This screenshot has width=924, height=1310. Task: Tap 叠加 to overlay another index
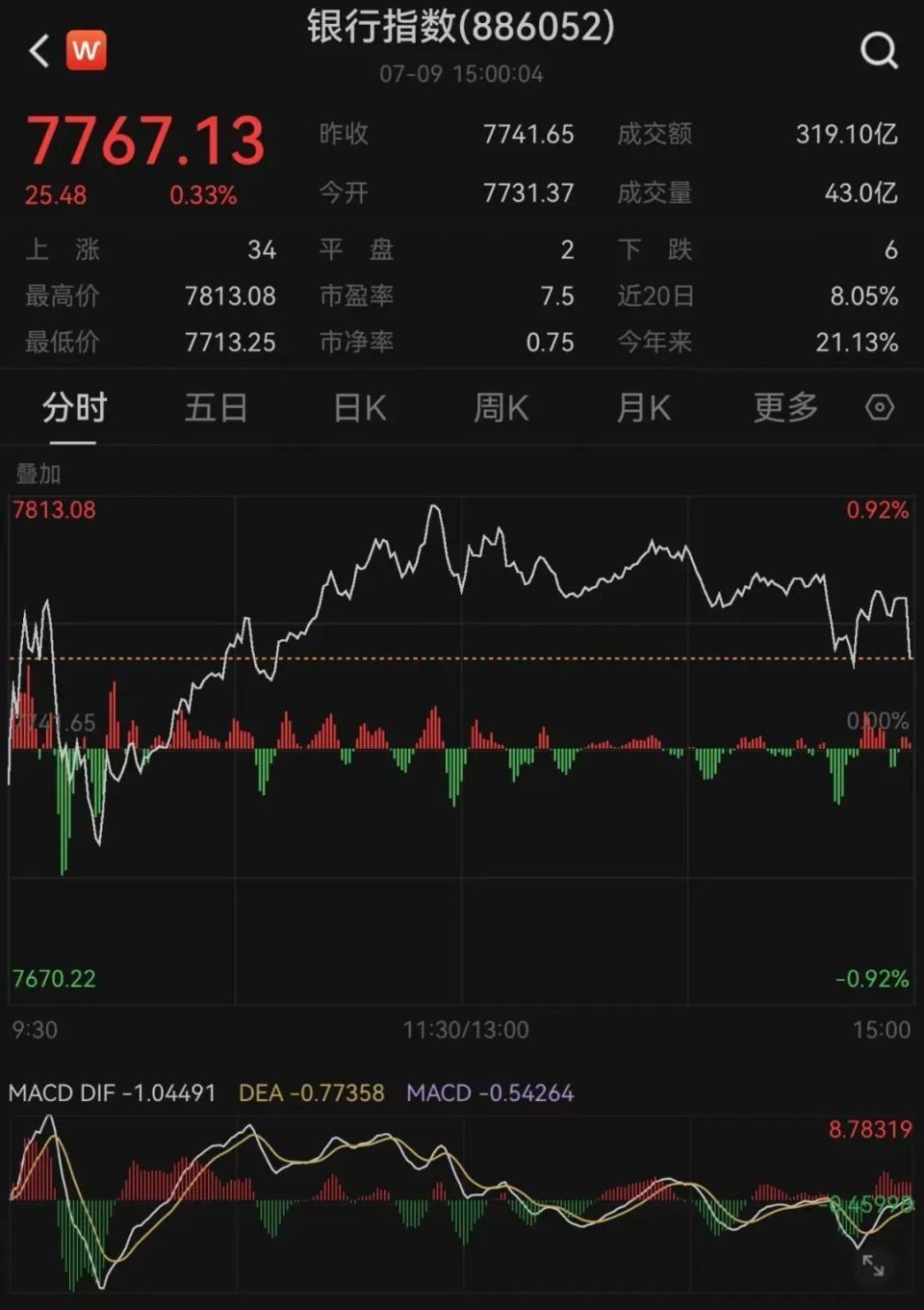[38, 474]
